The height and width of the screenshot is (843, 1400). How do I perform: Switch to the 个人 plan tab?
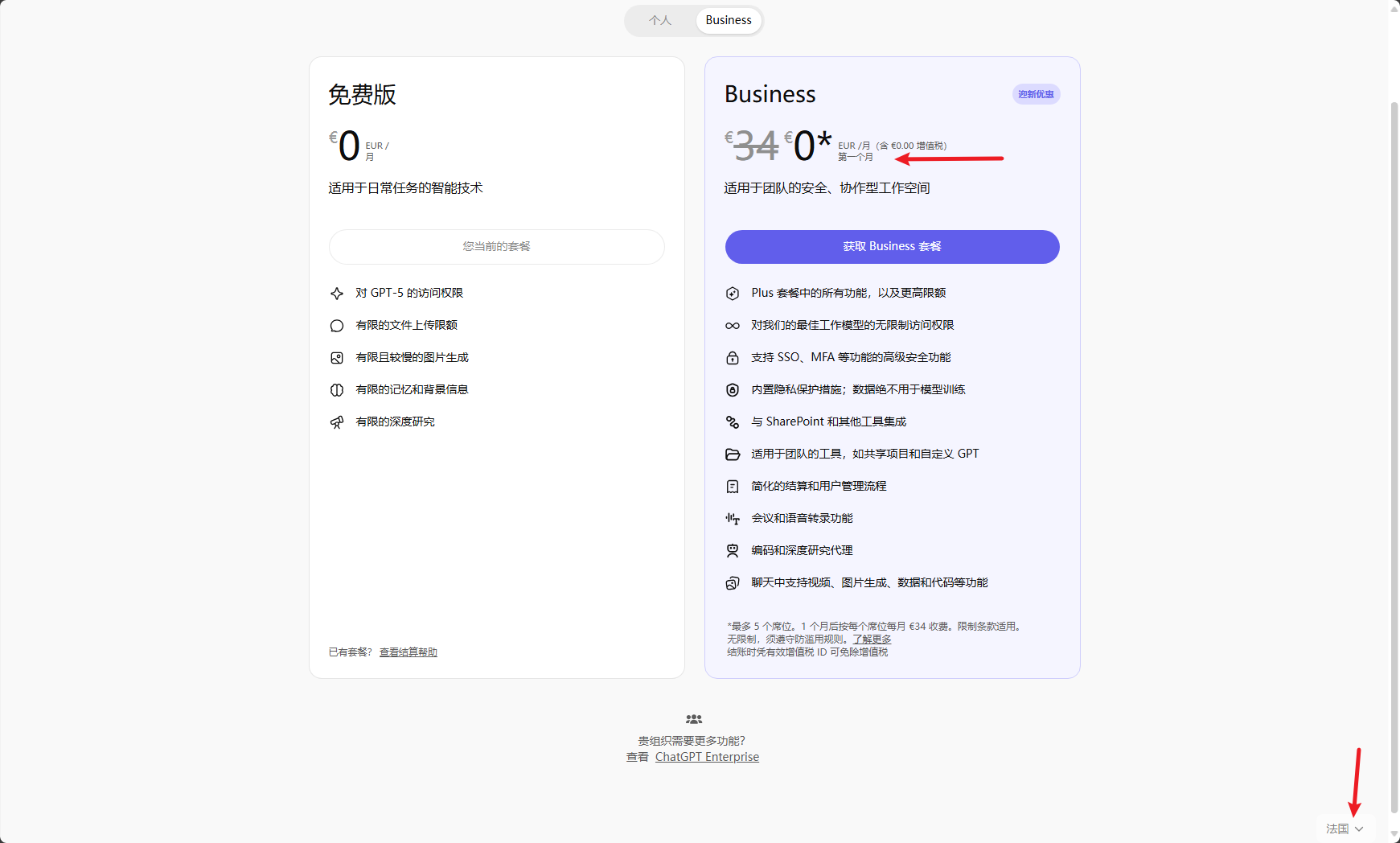[660, 20]
